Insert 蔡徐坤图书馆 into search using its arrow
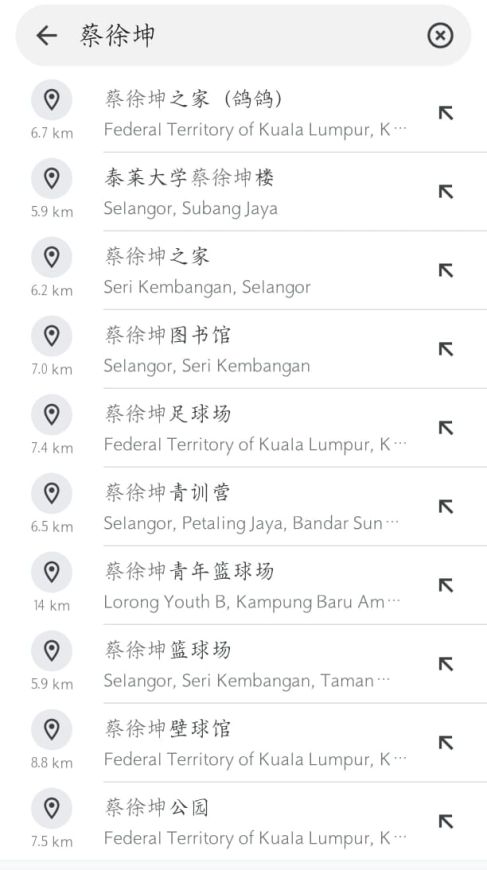This screenshot has width=487, height=870. [446, 349]
